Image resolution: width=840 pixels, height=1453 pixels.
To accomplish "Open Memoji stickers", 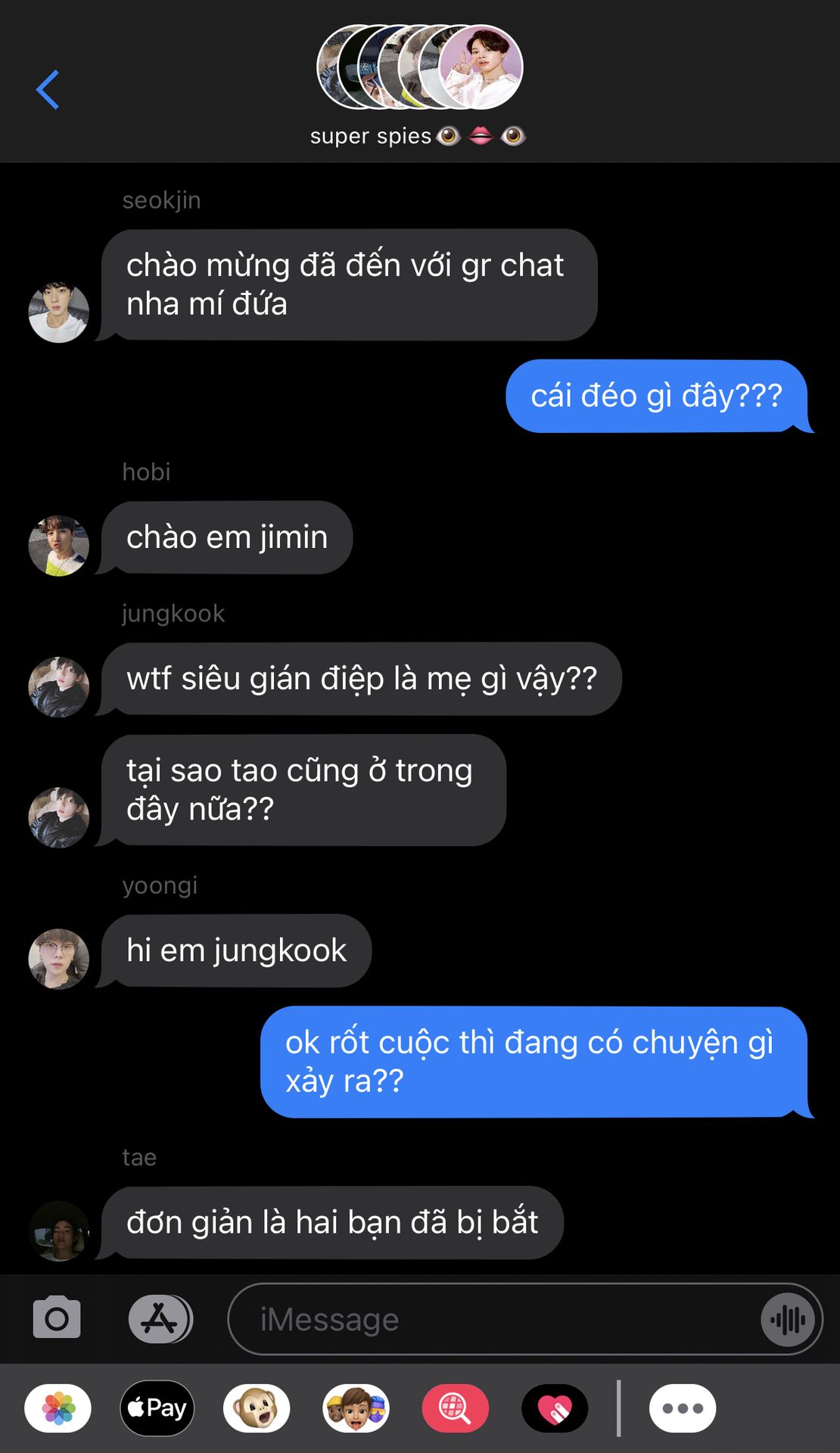I will coord(356,1408).
